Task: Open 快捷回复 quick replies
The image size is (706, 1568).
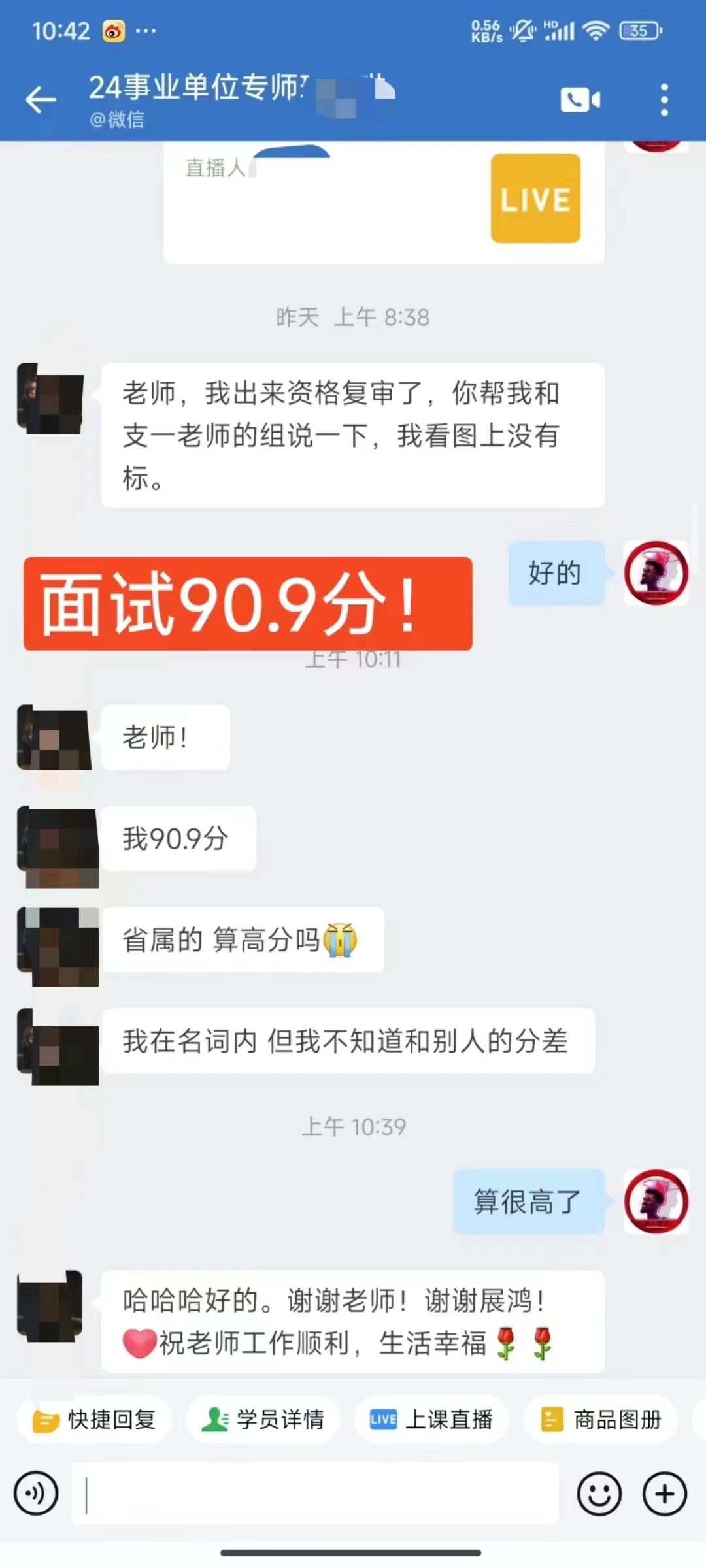Action: click(x=95, y=1419)
